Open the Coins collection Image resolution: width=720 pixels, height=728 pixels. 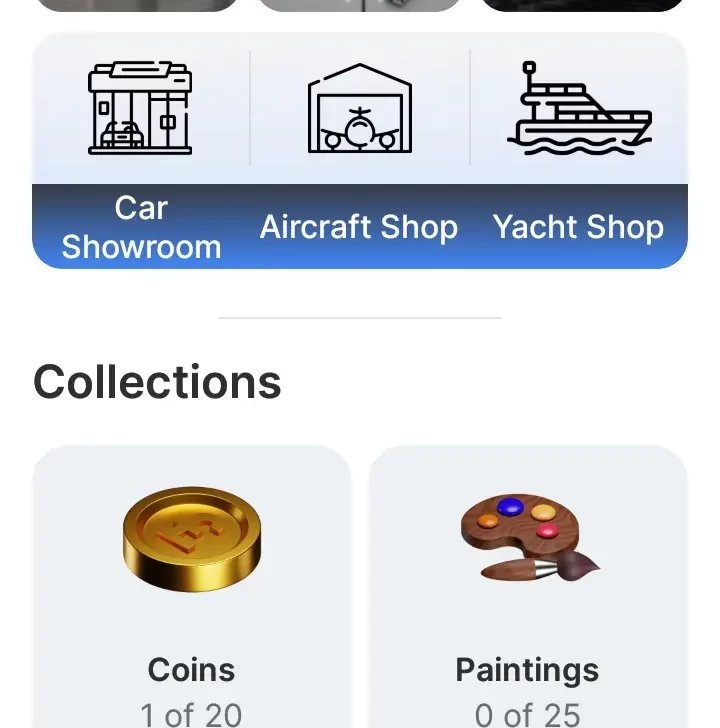[192, 590]
